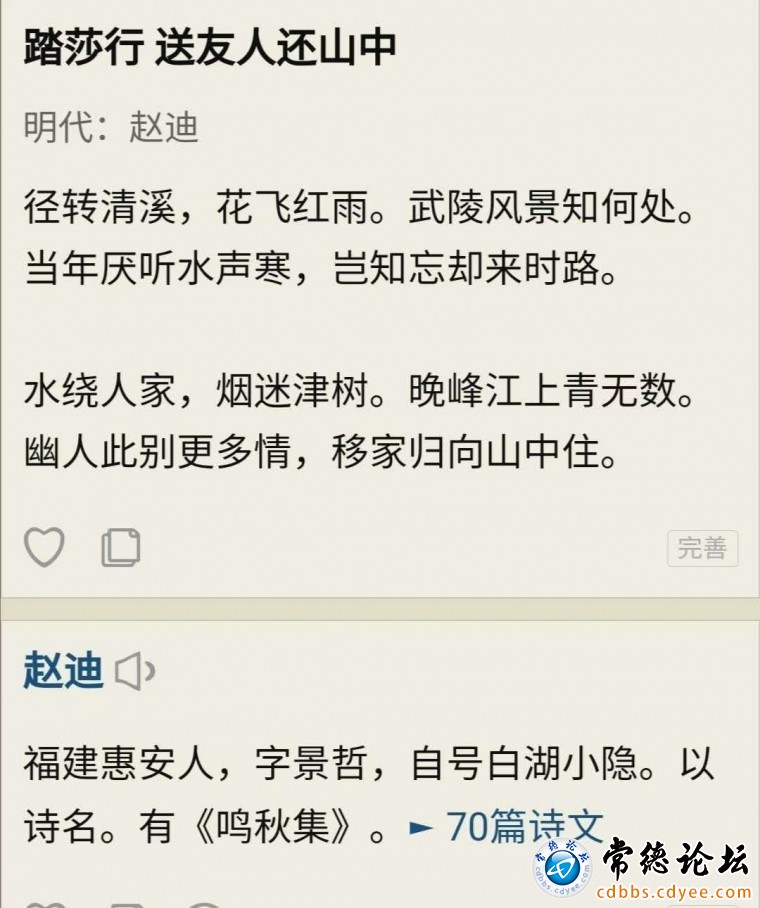Open author 赵迪 in the poem byline
The image size is (760, 908).
tap(164, 127)
